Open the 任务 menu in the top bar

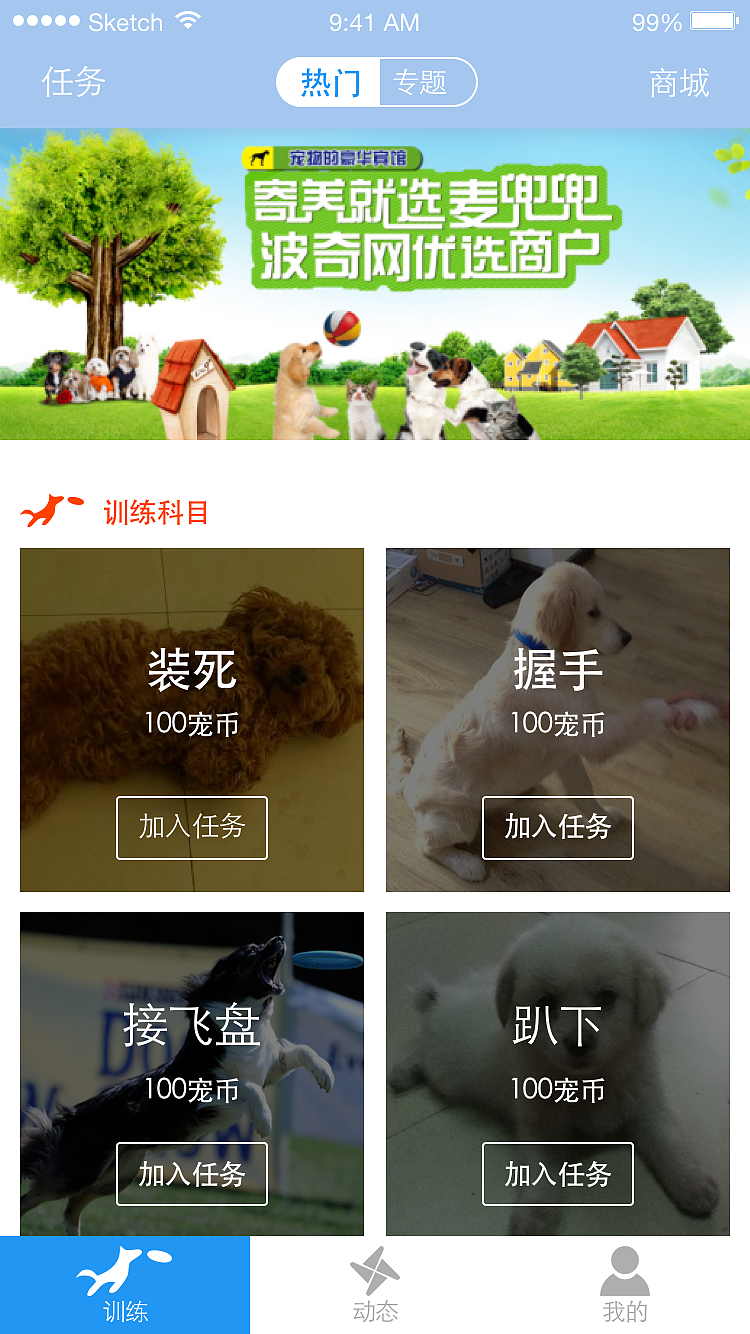[73, 84]
